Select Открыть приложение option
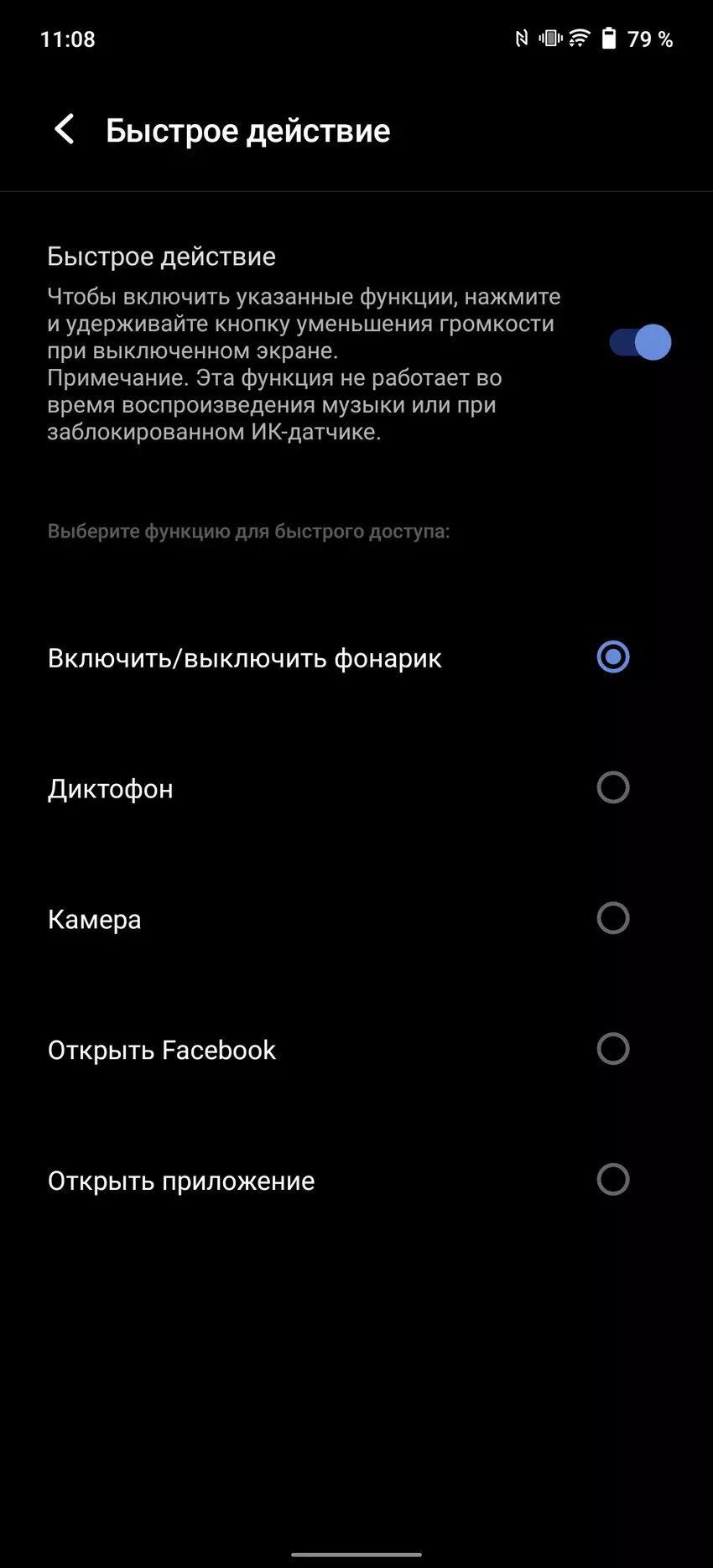The height and width of the screenshot is (1568, 713). pos(612,1181)
